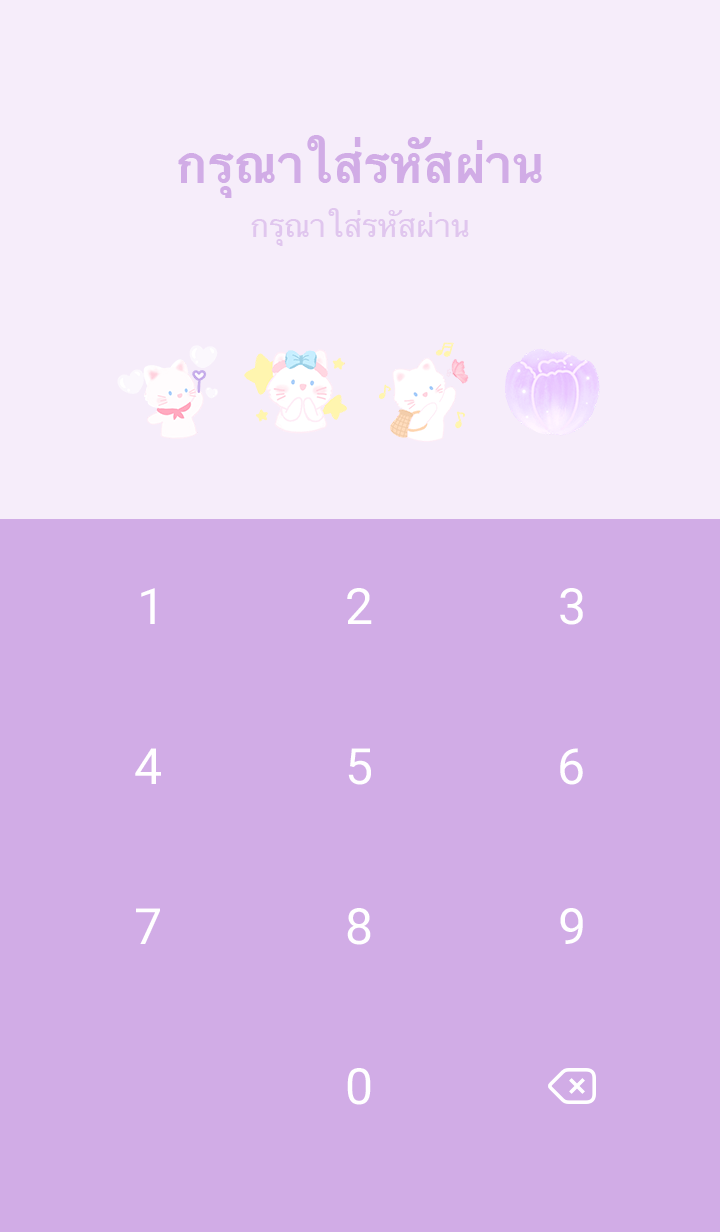720x1232 pixels.
Task: Tap the 0 key
Action: point(359,1087)
